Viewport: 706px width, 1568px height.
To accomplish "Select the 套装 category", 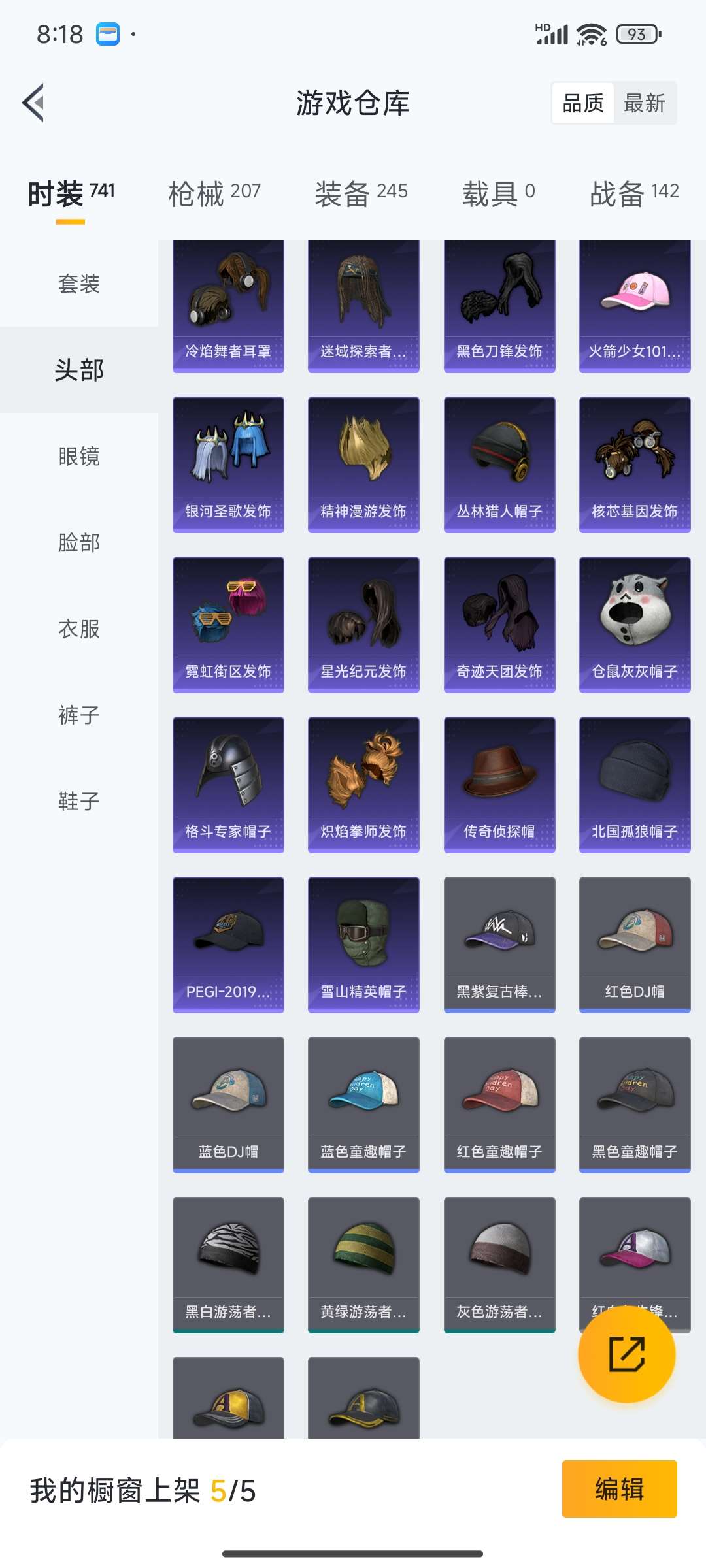I will [x=79, y=284].
